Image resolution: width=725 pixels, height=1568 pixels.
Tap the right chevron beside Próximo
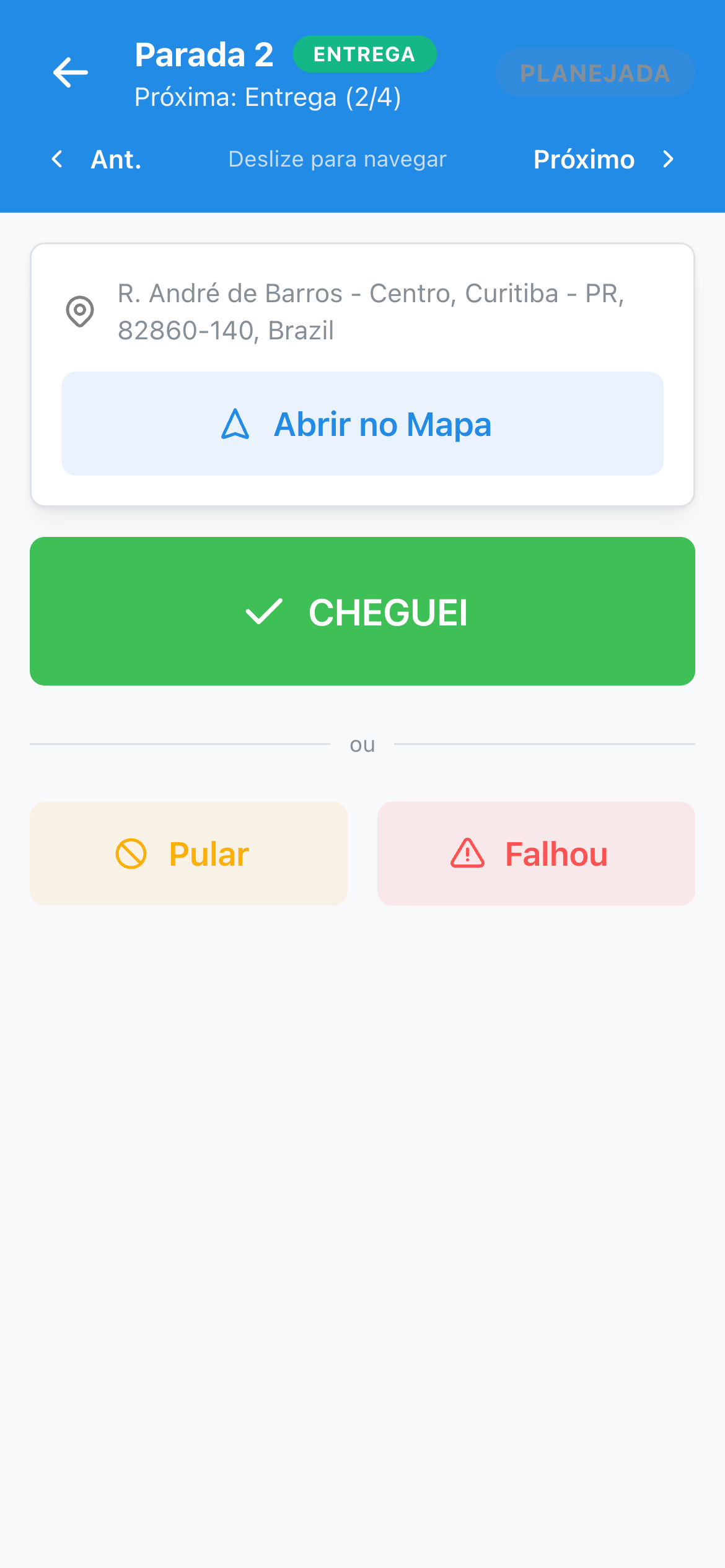668,159
